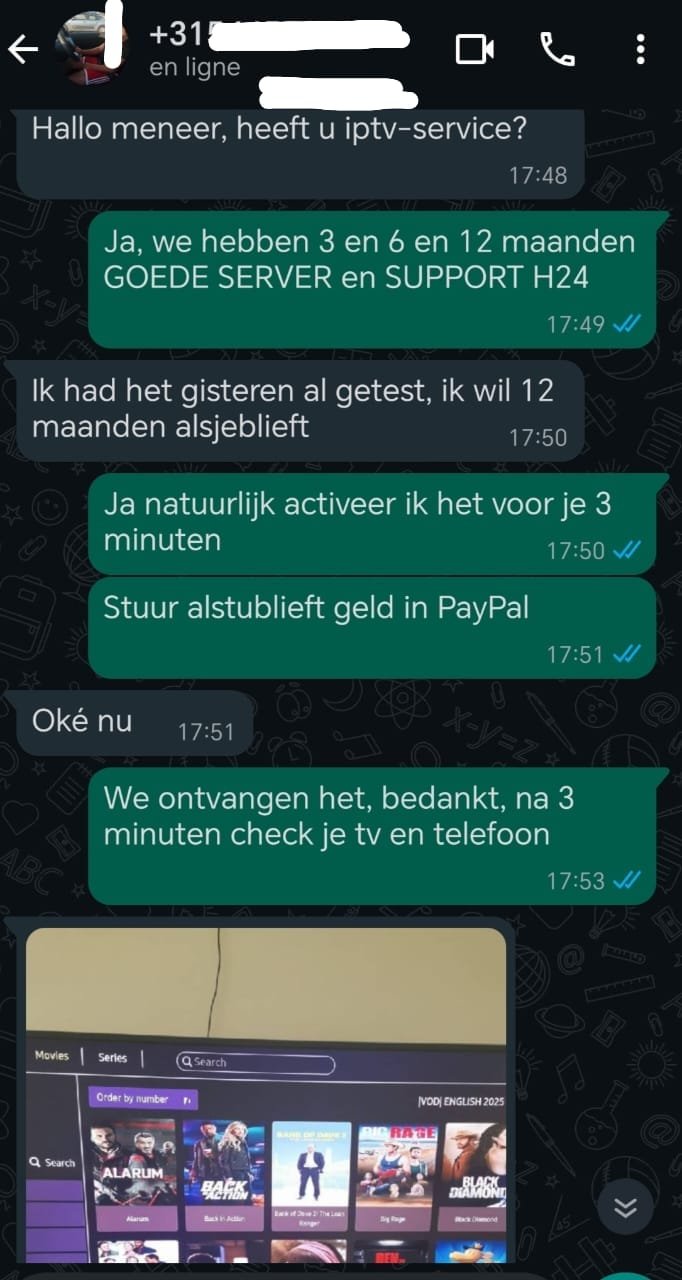The width and height of the screenshot is (682, 1280).
Task: Start a voice call
Action: (557, 49)
